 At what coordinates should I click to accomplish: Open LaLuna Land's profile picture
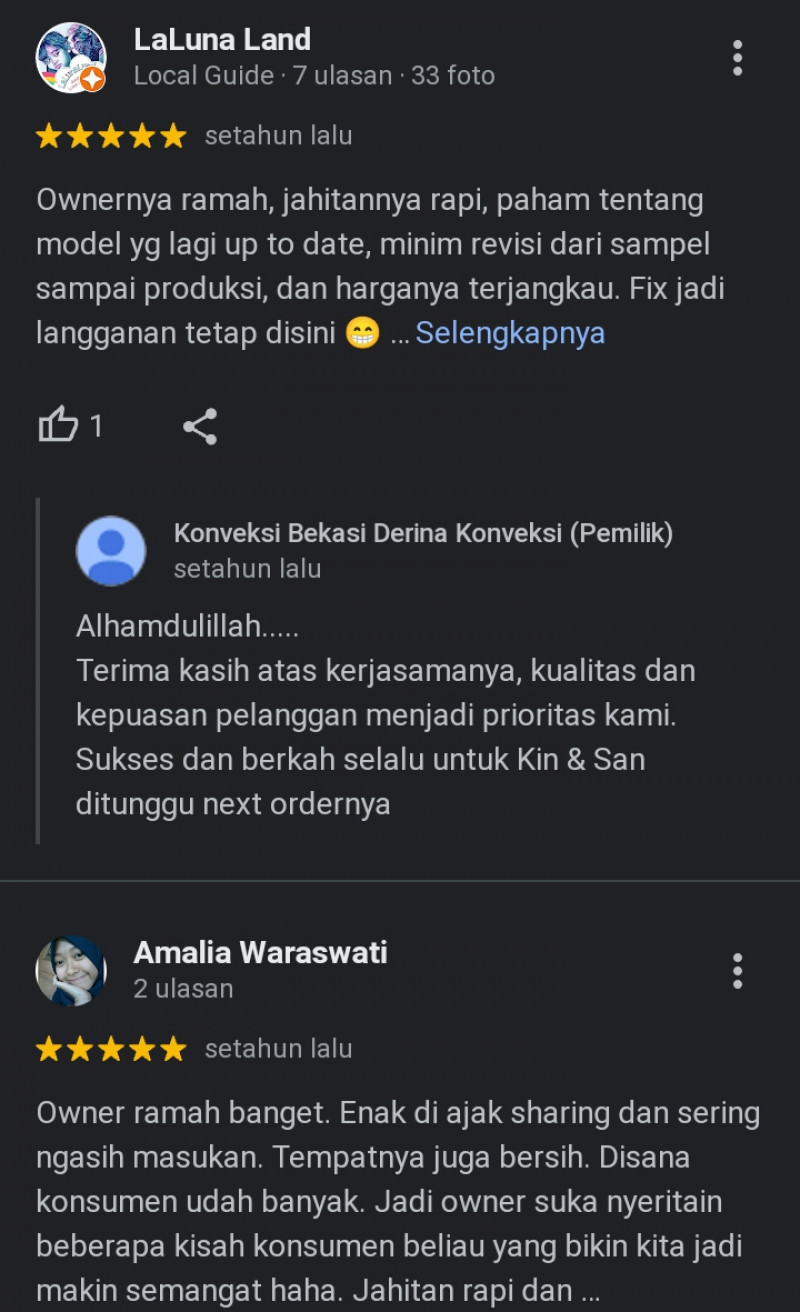71,58
